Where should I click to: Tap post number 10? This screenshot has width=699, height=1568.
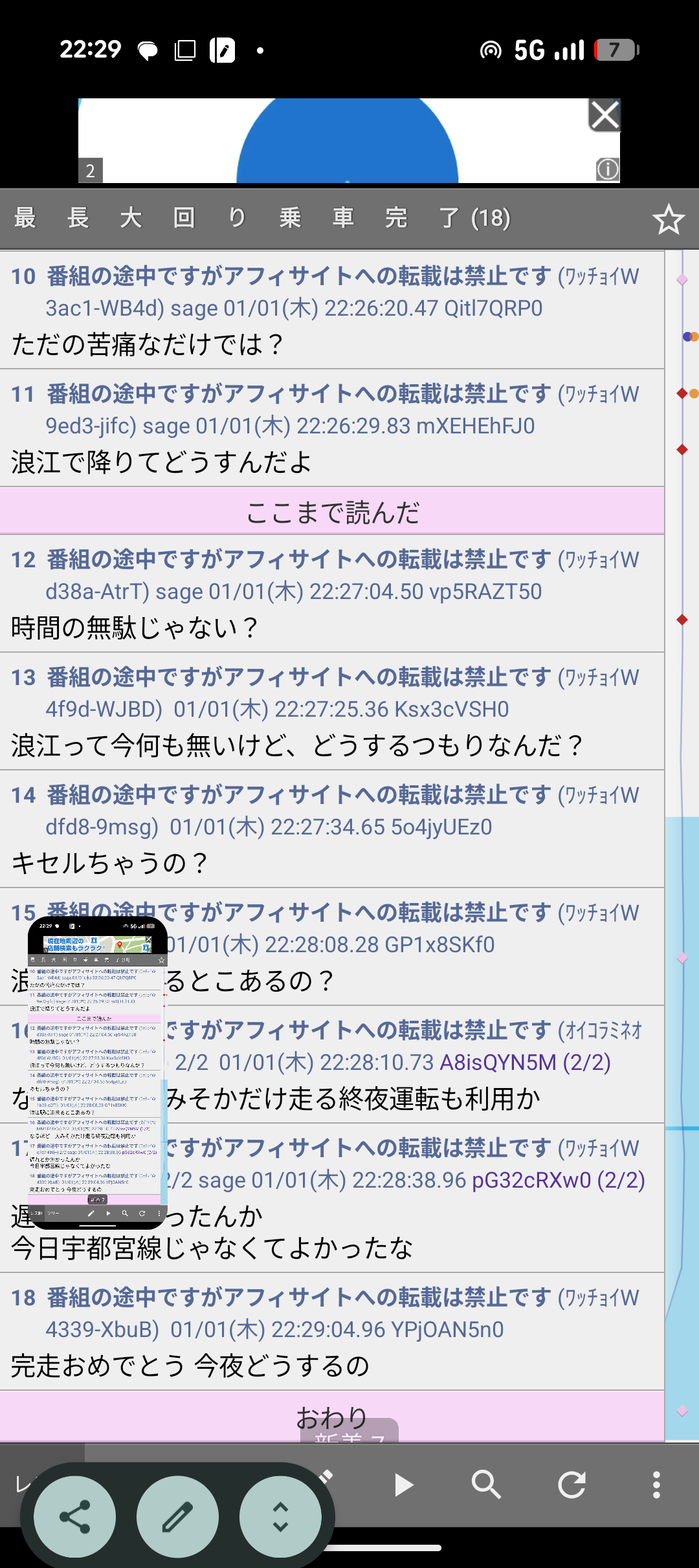click(x=23, y=277)
